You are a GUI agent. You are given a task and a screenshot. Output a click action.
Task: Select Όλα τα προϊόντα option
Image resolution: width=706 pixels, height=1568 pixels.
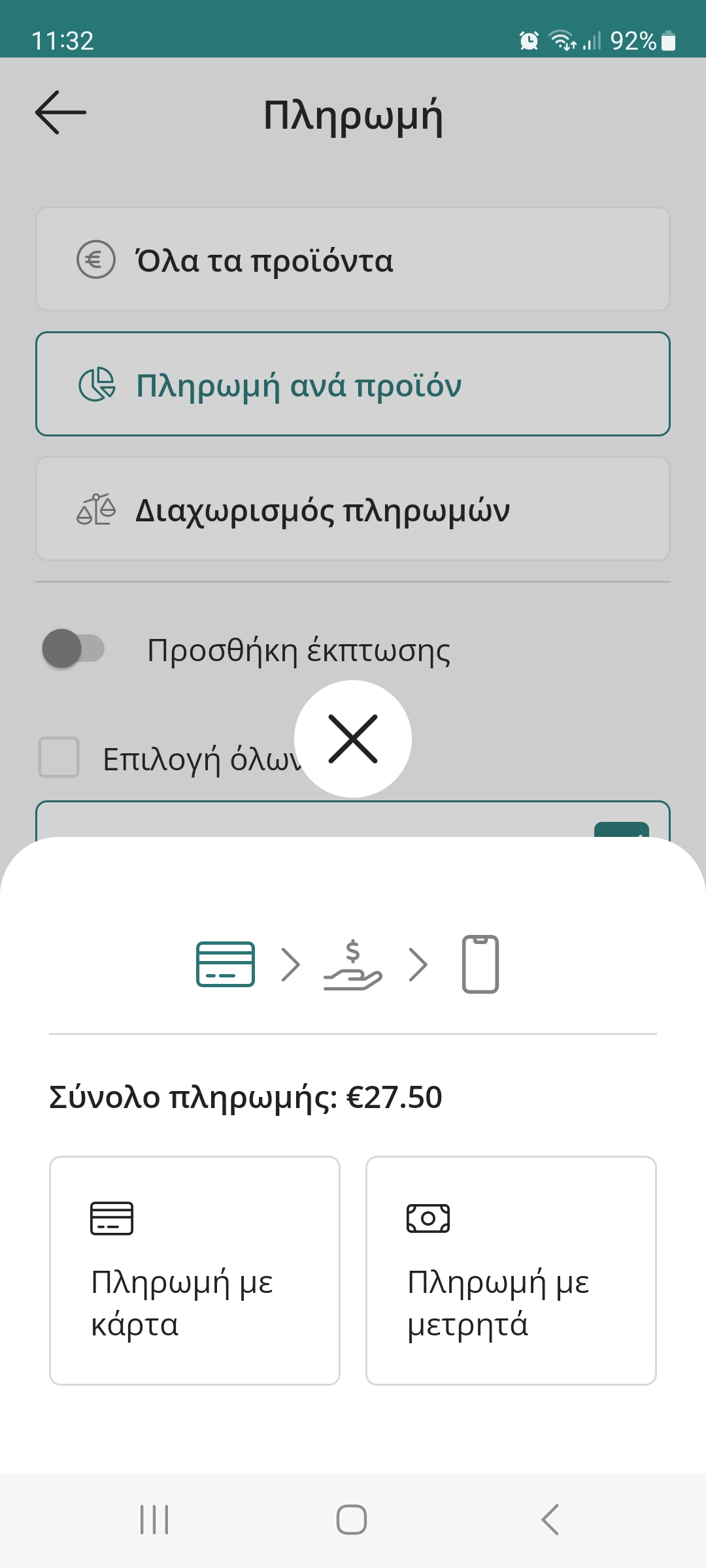click(353, 259)
